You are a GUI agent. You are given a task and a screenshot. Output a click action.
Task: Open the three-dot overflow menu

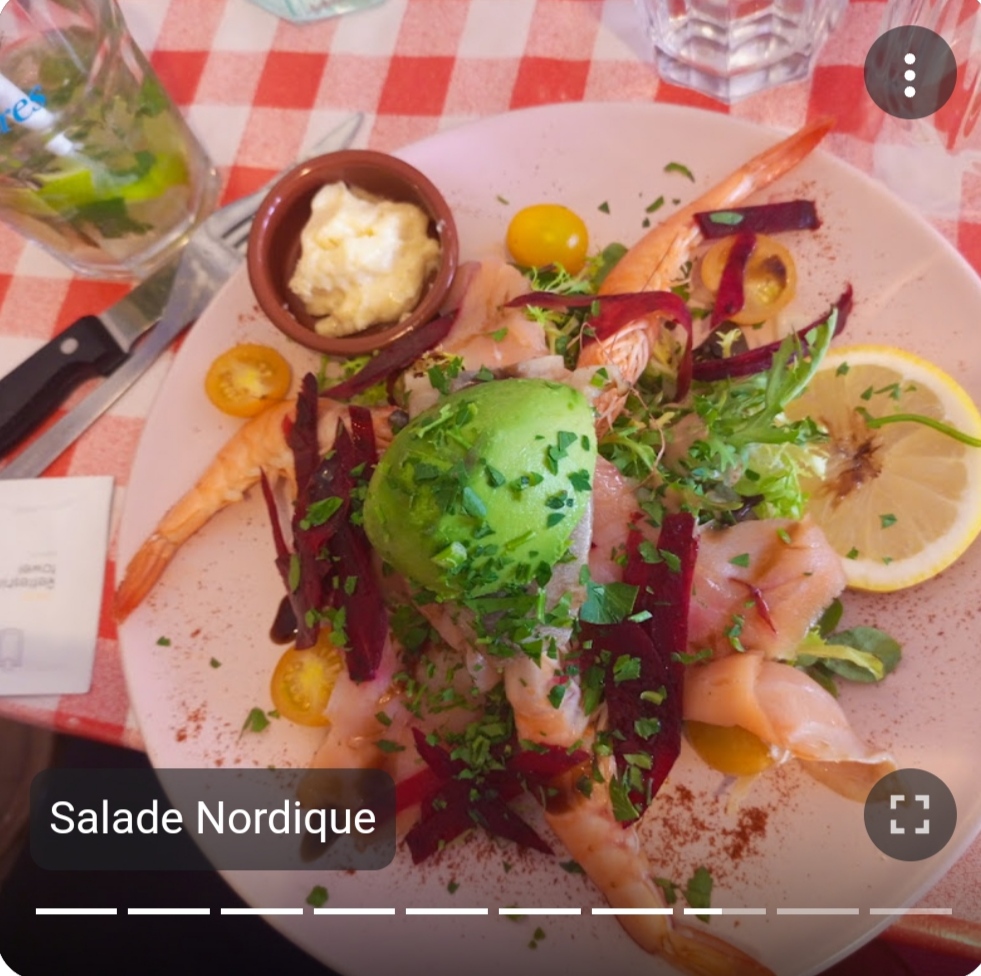pos(909,73)
